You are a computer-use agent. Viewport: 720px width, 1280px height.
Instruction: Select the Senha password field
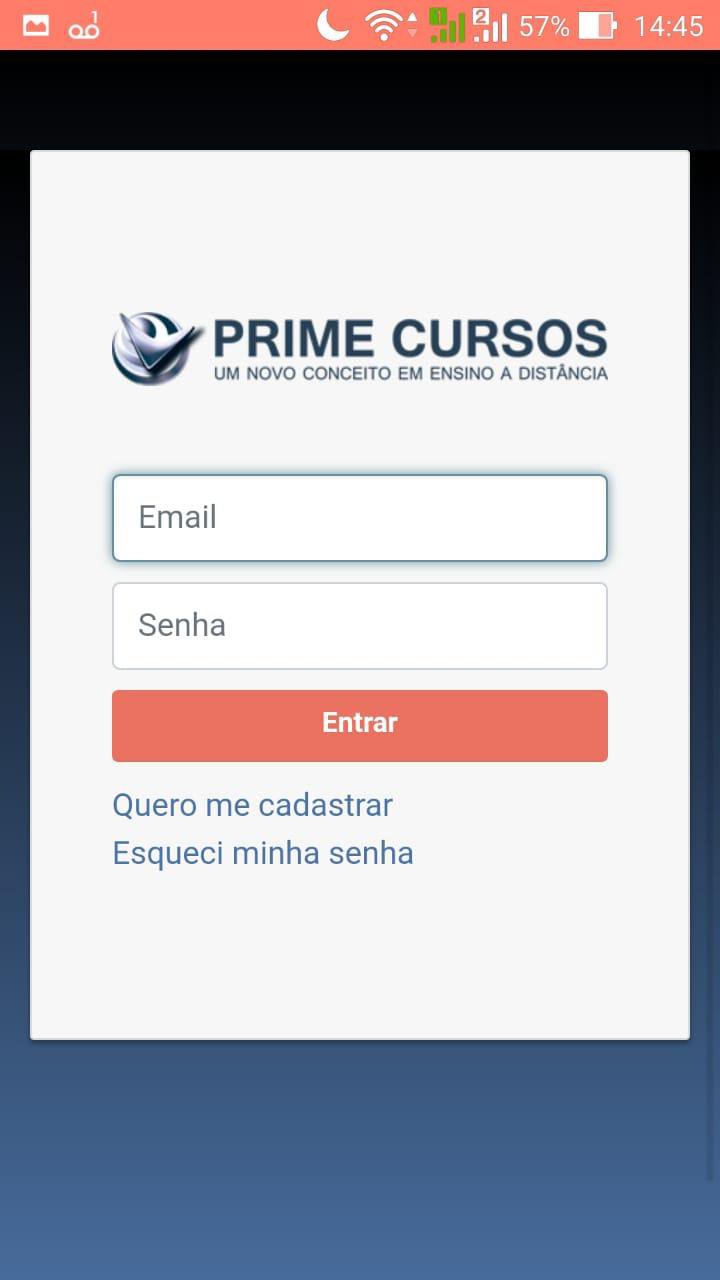pos(359,626)
